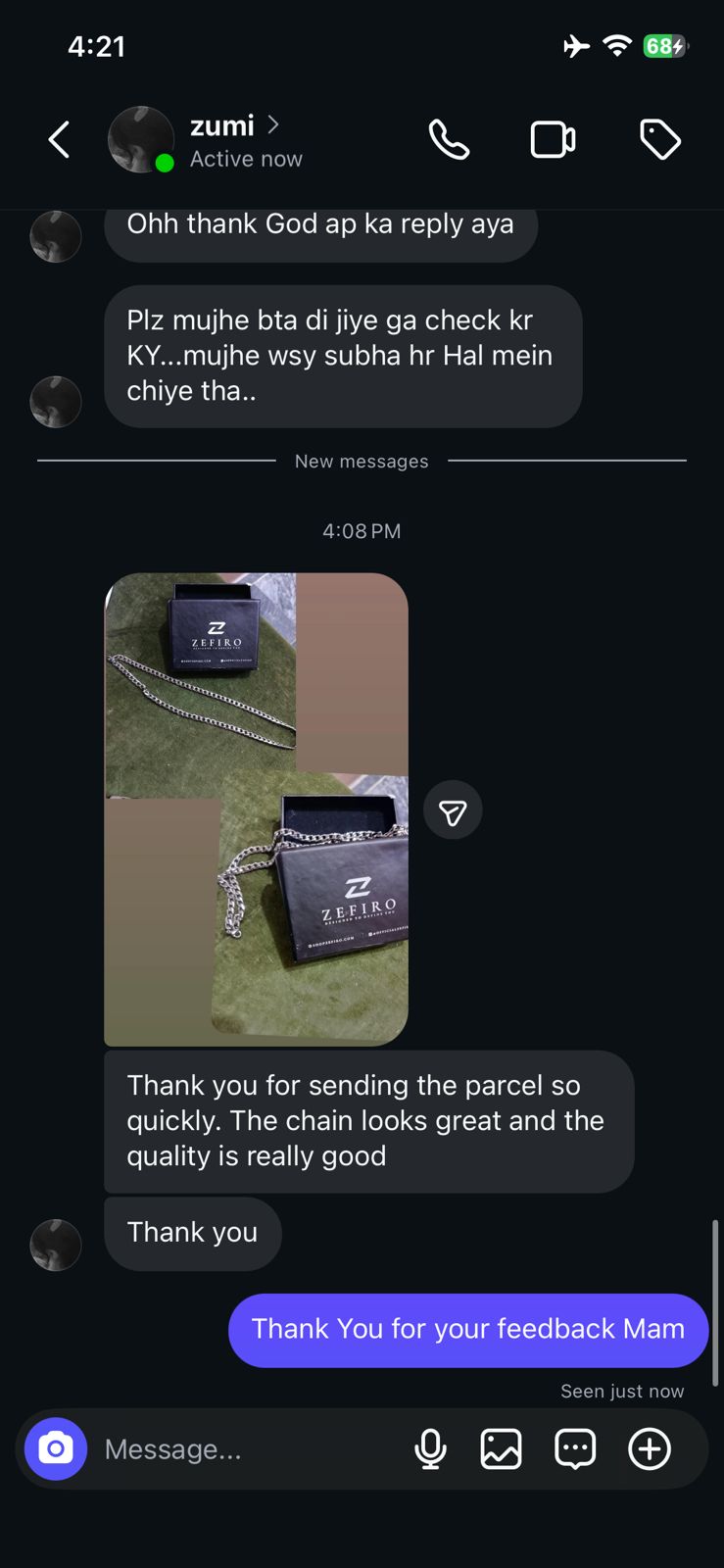This screenshot has width=724, height=1568.
Task: Select the 'Thank you' message bubble
Action: pyautogui.click(x=192, y=1233)
